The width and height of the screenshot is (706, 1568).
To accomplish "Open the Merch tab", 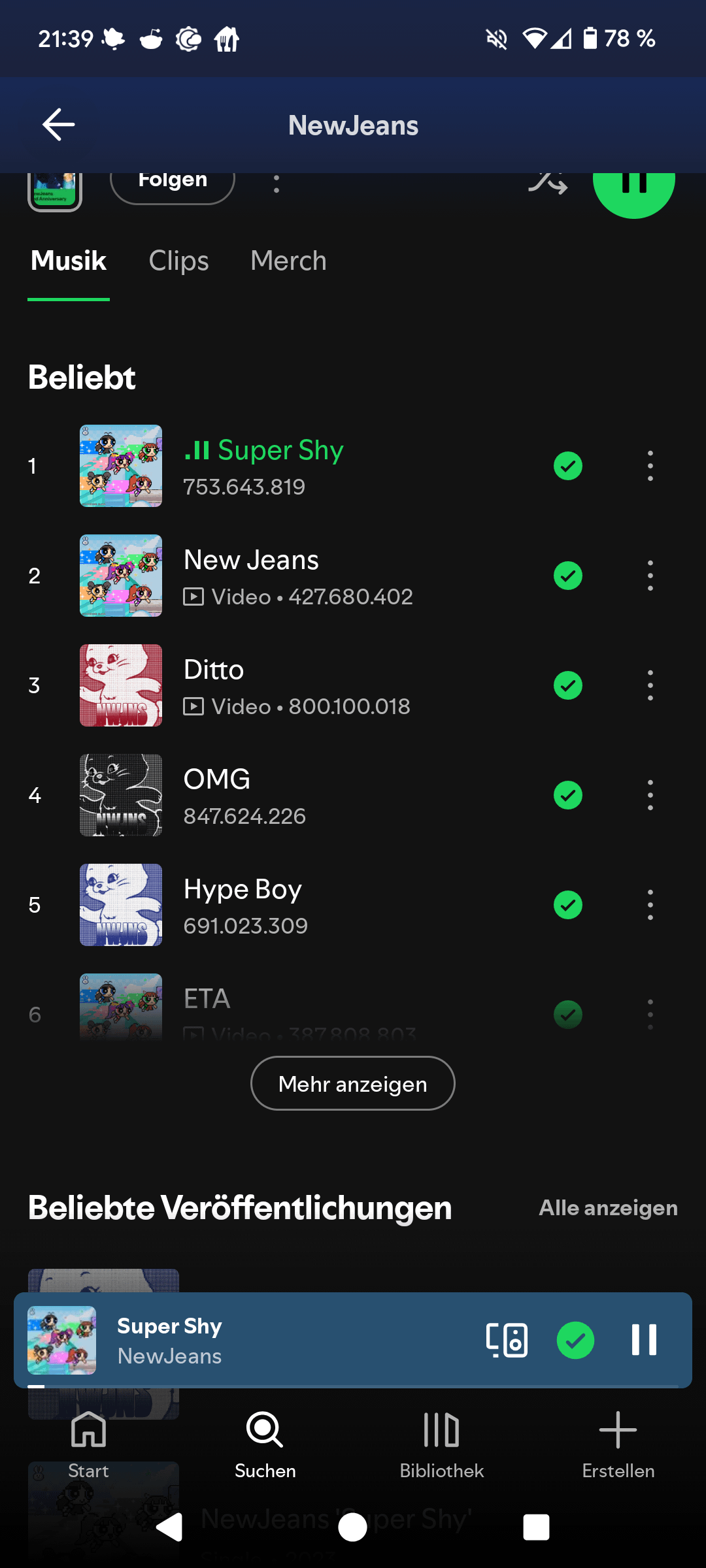I will 288,261.
